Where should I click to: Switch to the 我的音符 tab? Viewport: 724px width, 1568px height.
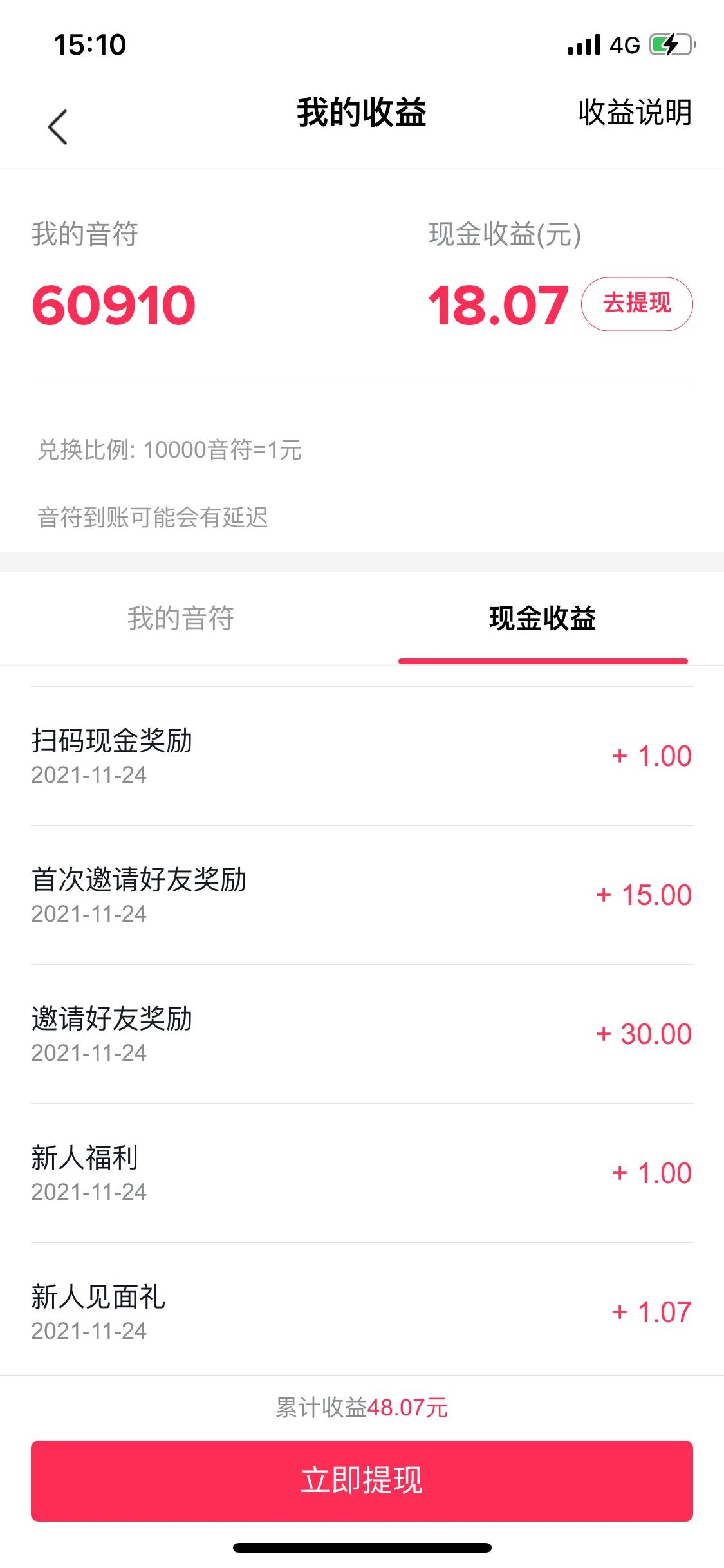181,618
